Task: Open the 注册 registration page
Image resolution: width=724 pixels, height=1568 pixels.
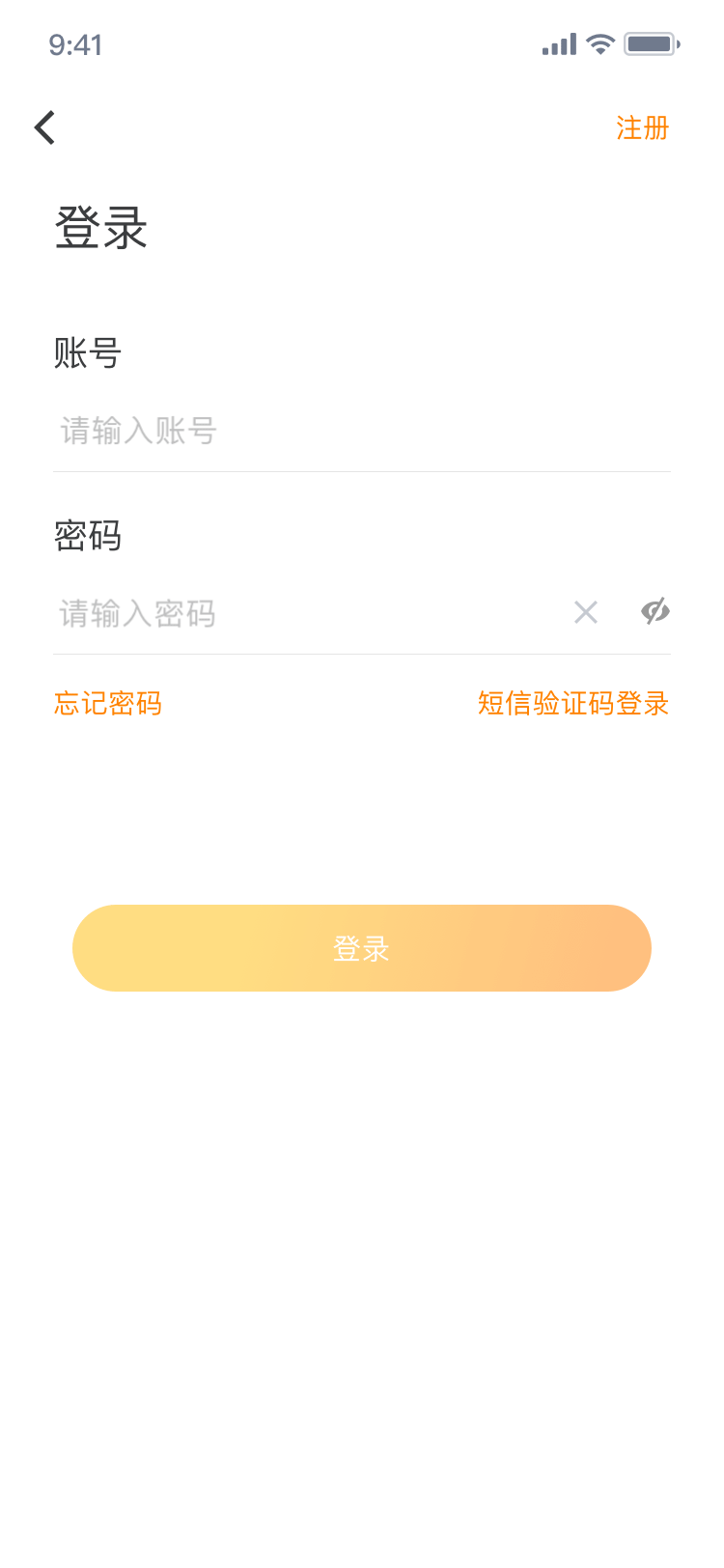Action: coord(642,127)
